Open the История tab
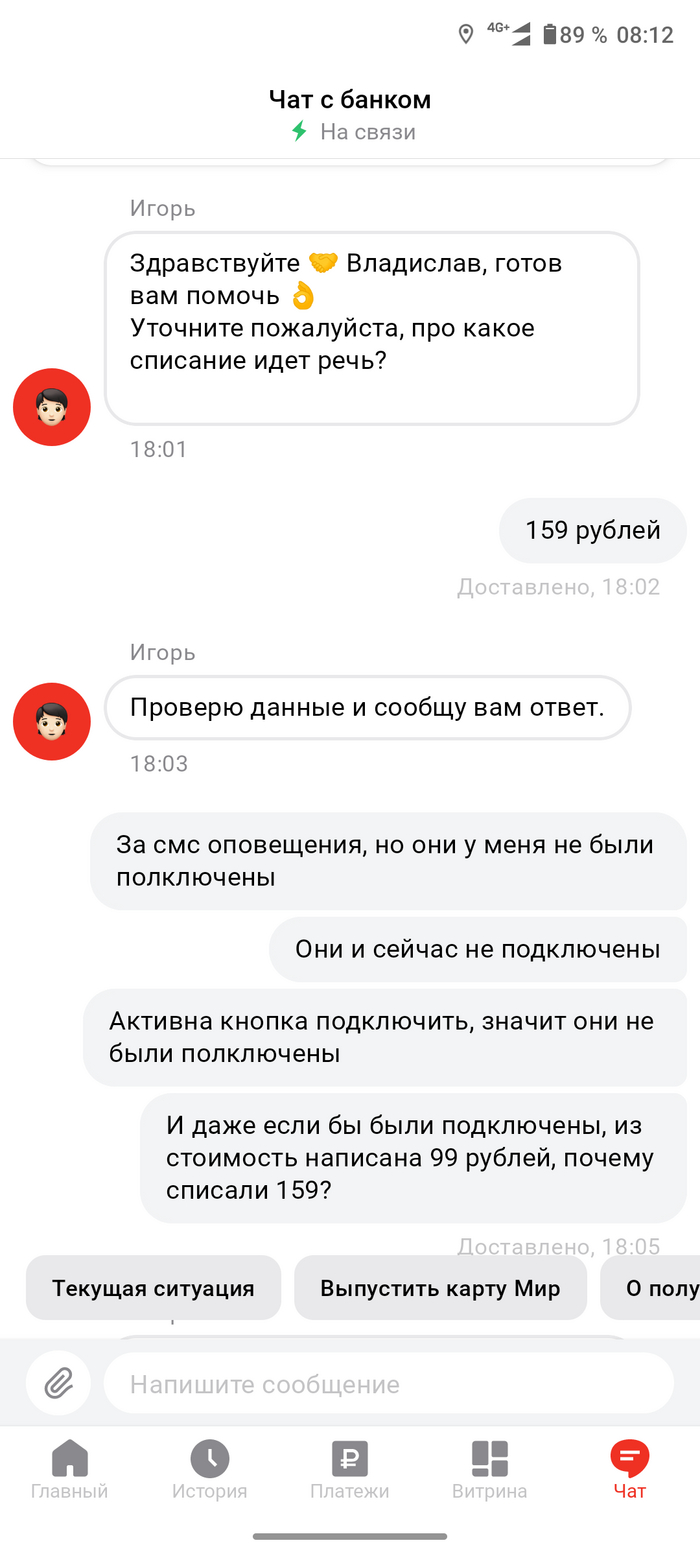 (209, 1470)
